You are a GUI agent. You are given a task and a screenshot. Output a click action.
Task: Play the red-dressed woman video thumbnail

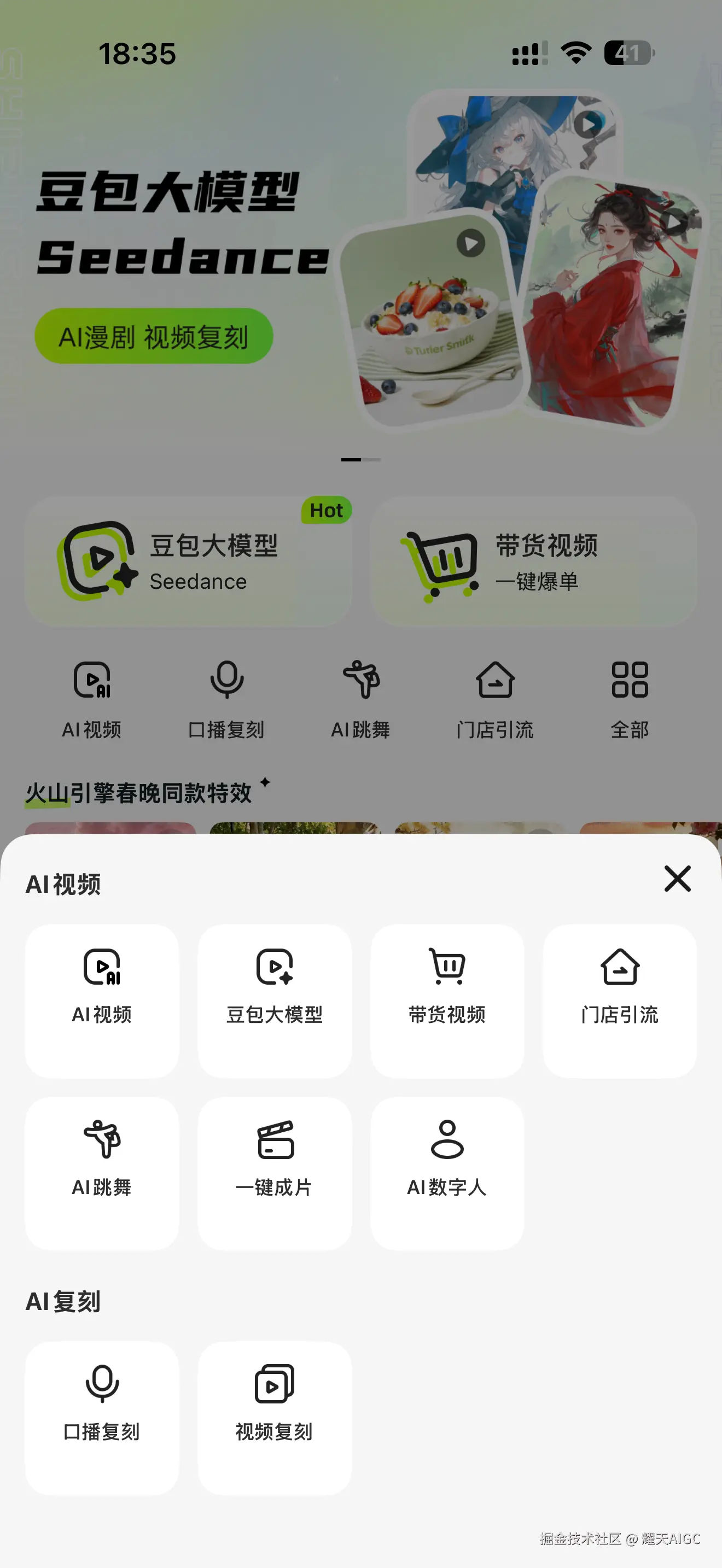click(x=674, y=221)
